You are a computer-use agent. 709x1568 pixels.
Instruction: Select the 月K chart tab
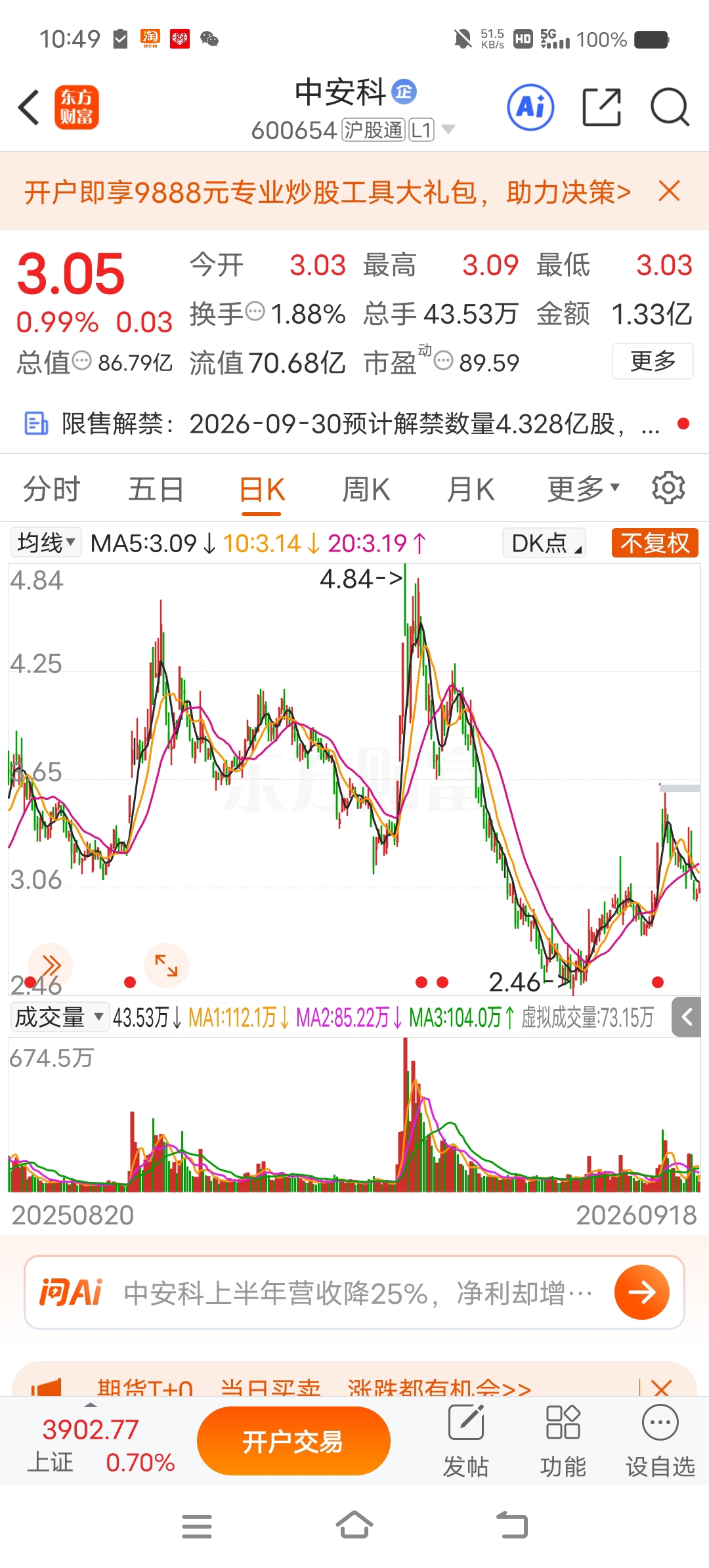[x=470, y=490]
